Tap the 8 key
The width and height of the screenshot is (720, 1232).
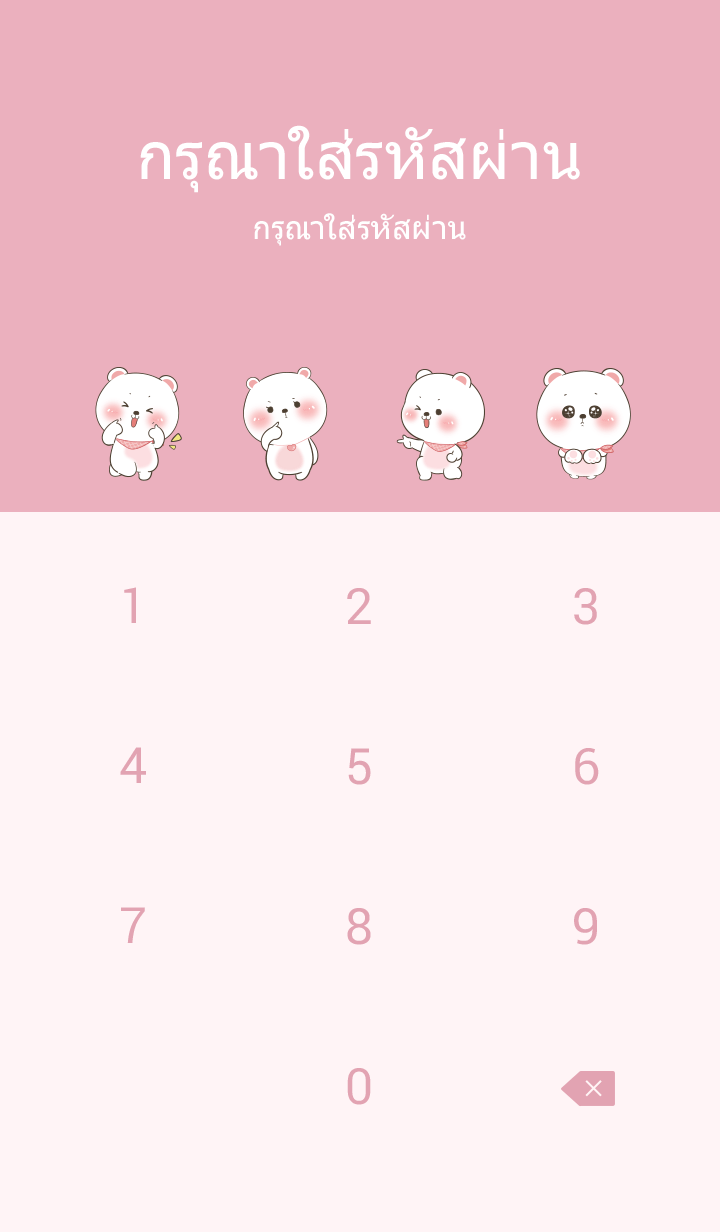pos(359,927)
